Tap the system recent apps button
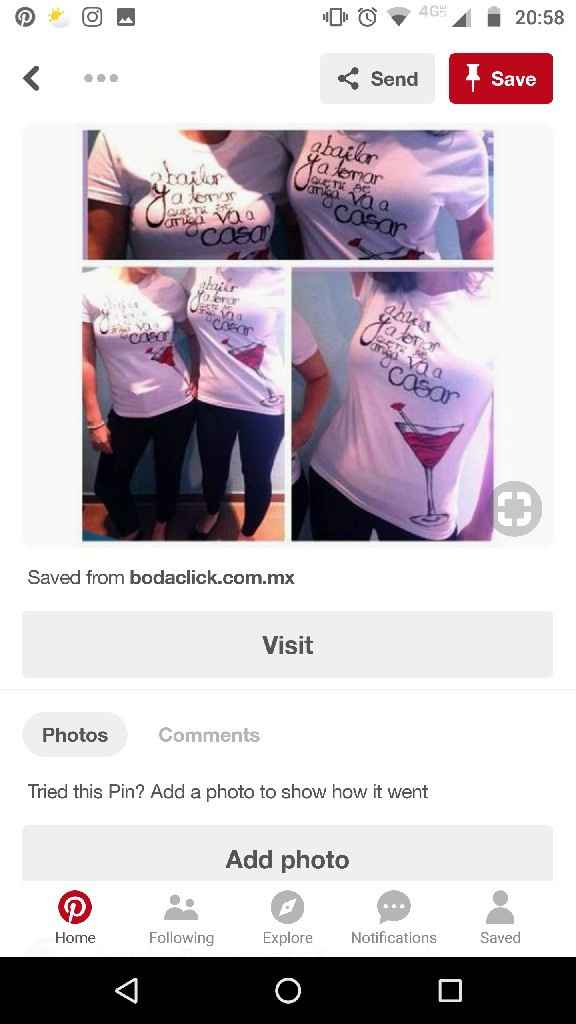 tap(449, 991)
